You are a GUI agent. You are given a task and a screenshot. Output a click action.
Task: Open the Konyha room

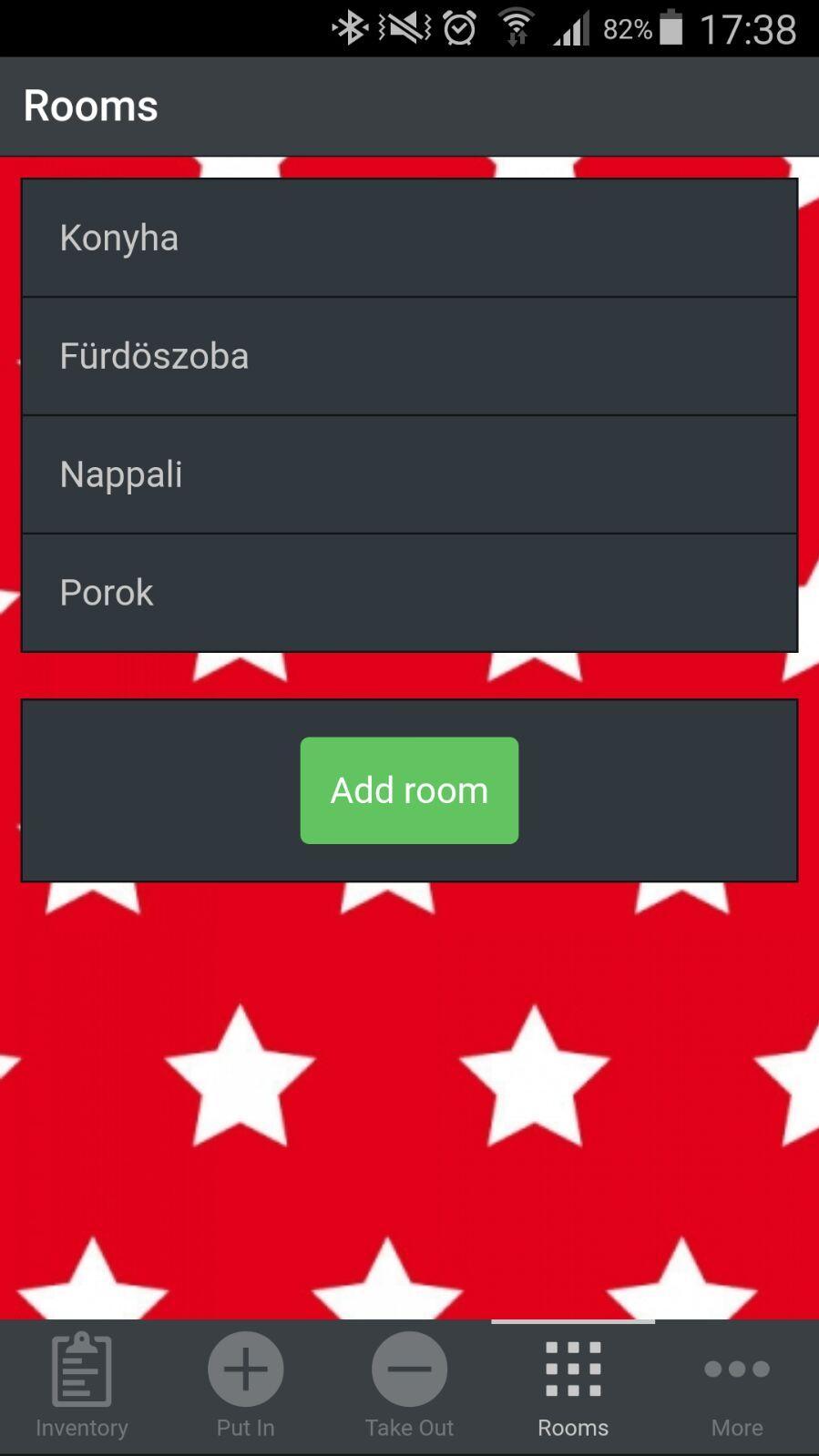[409, 239]
